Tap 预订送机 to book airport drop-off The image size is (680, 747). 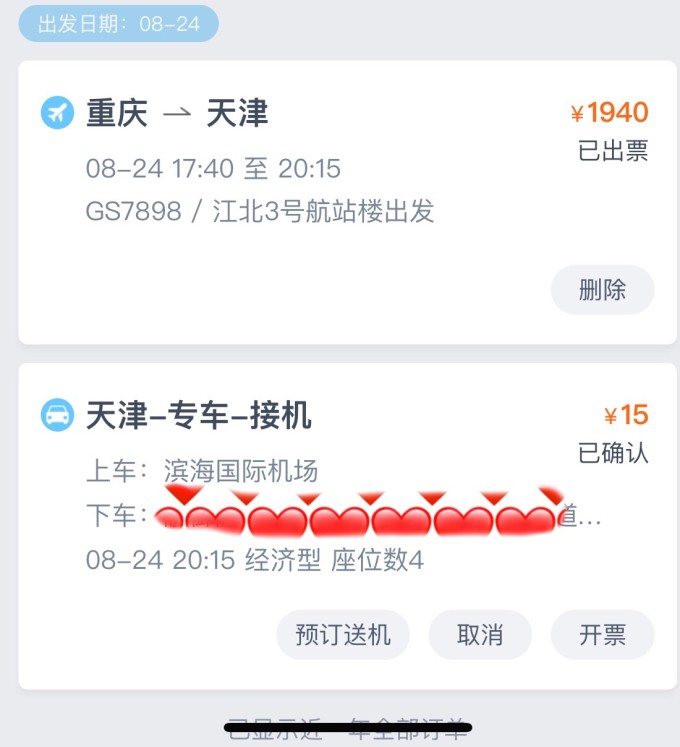pos(343,635)
